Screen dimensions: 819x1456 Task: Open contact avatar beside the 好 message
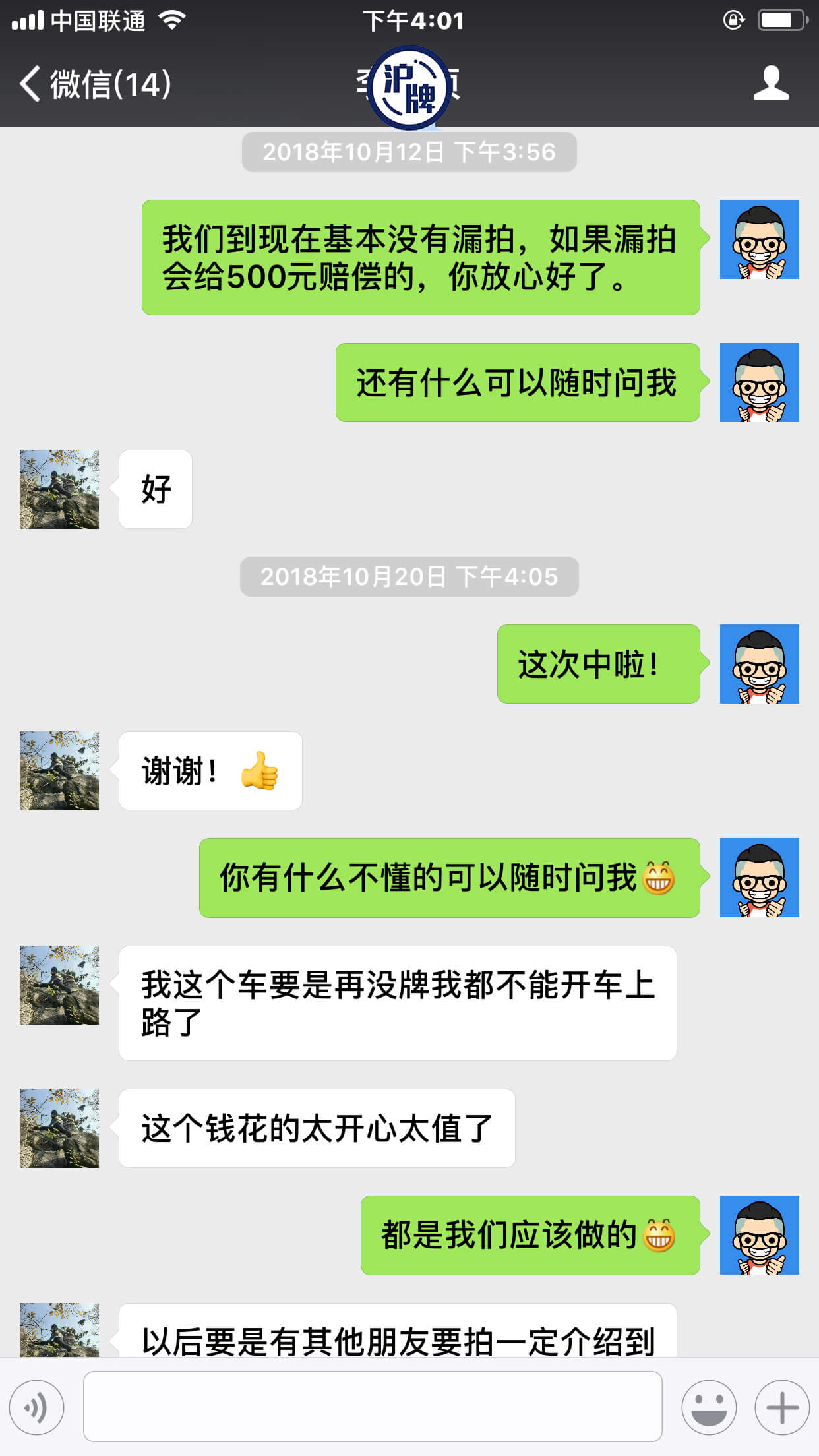tap(59, 489)
